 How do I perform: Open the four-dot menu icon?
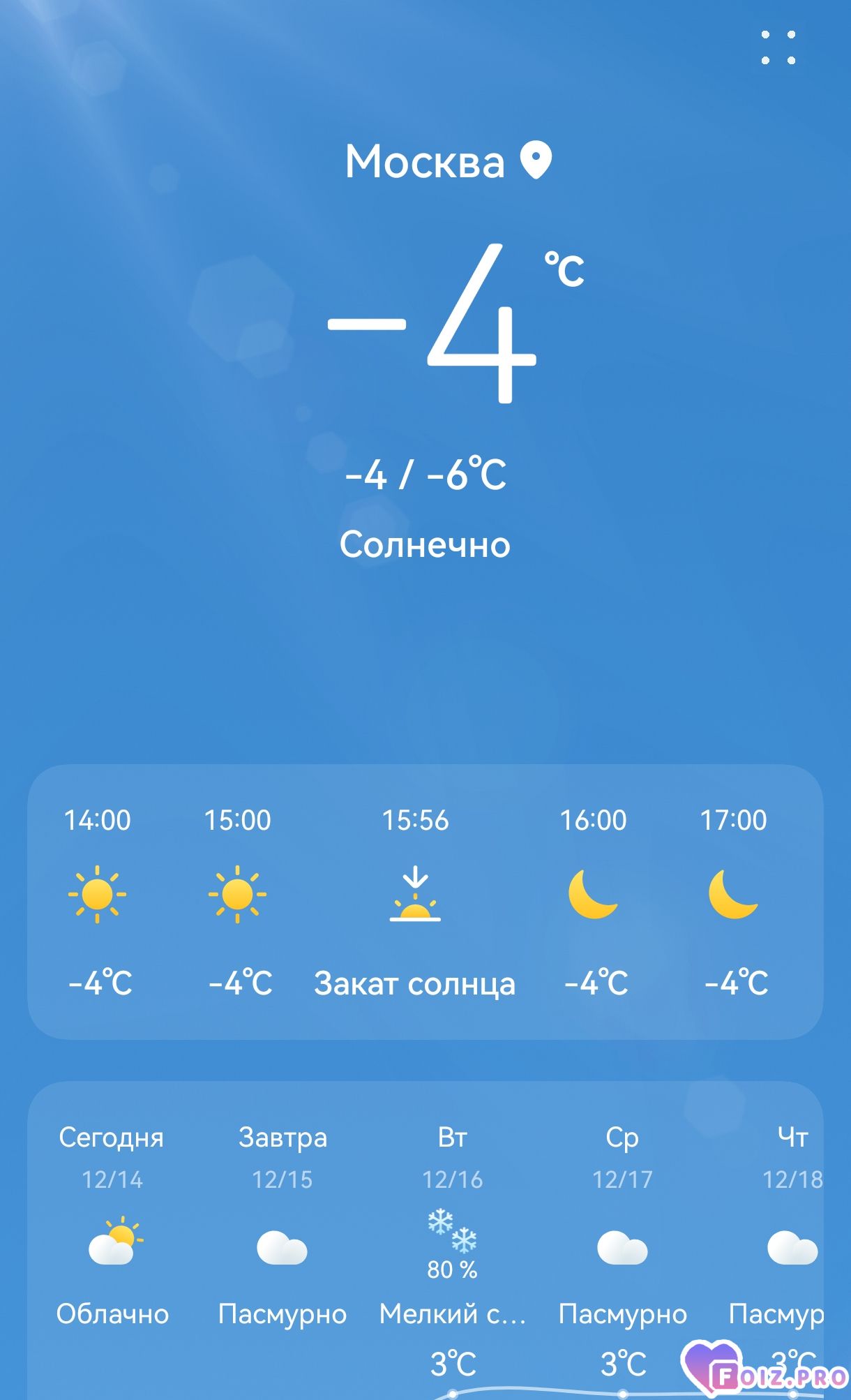click(x=778, y=47)
